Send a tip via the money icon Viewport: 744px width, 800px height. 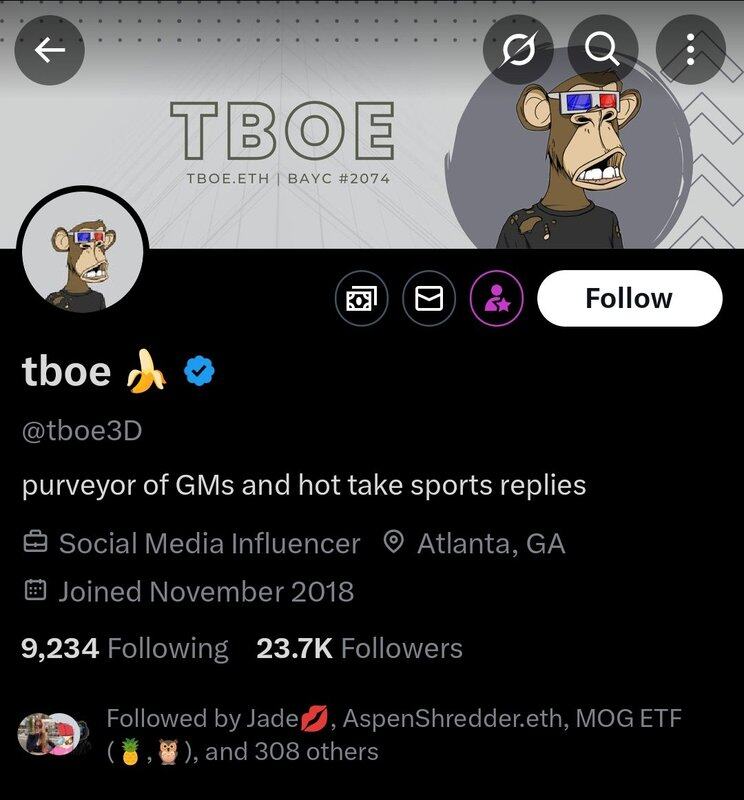[x=361, y=298]
